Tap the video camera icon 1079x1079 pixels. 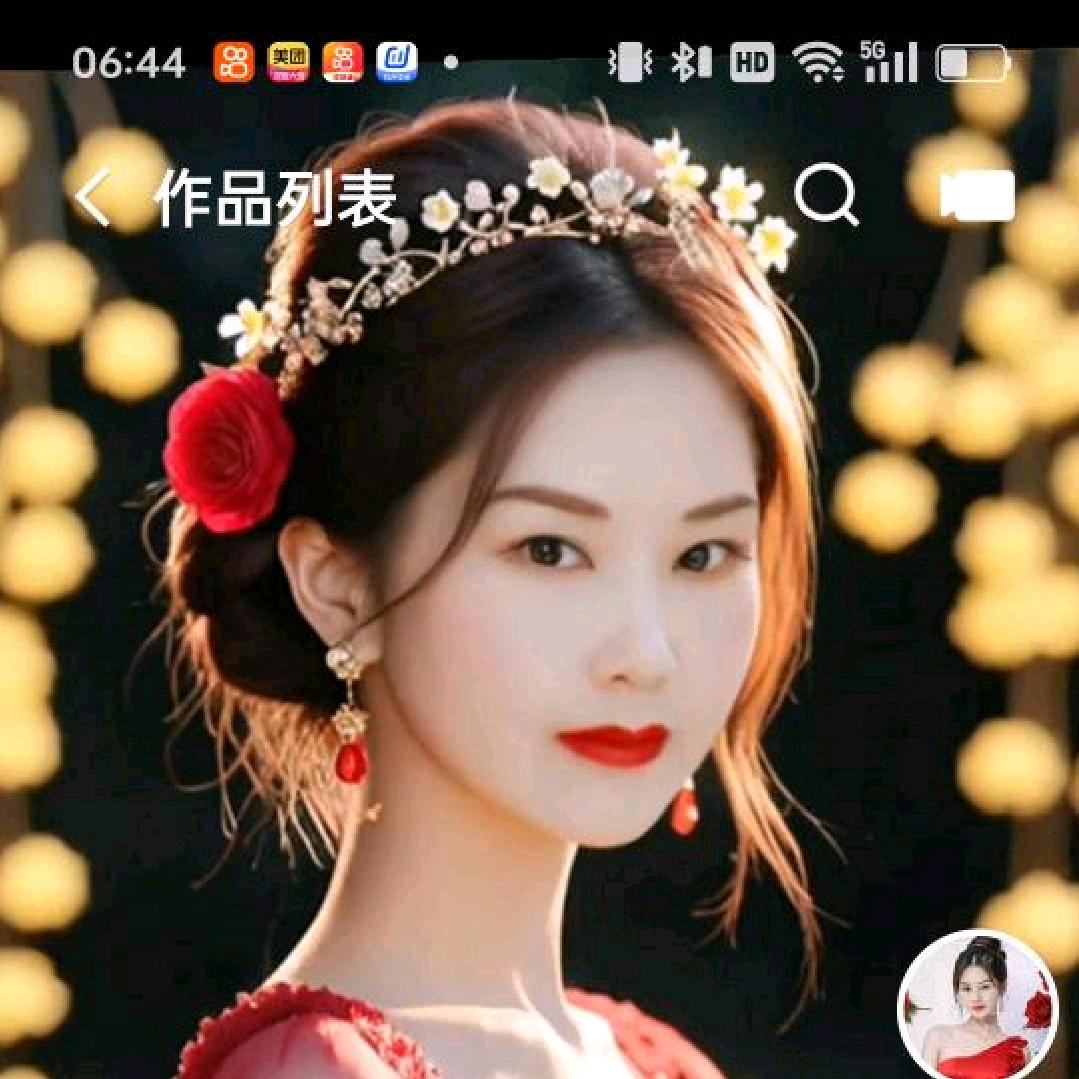pos(977,196)
